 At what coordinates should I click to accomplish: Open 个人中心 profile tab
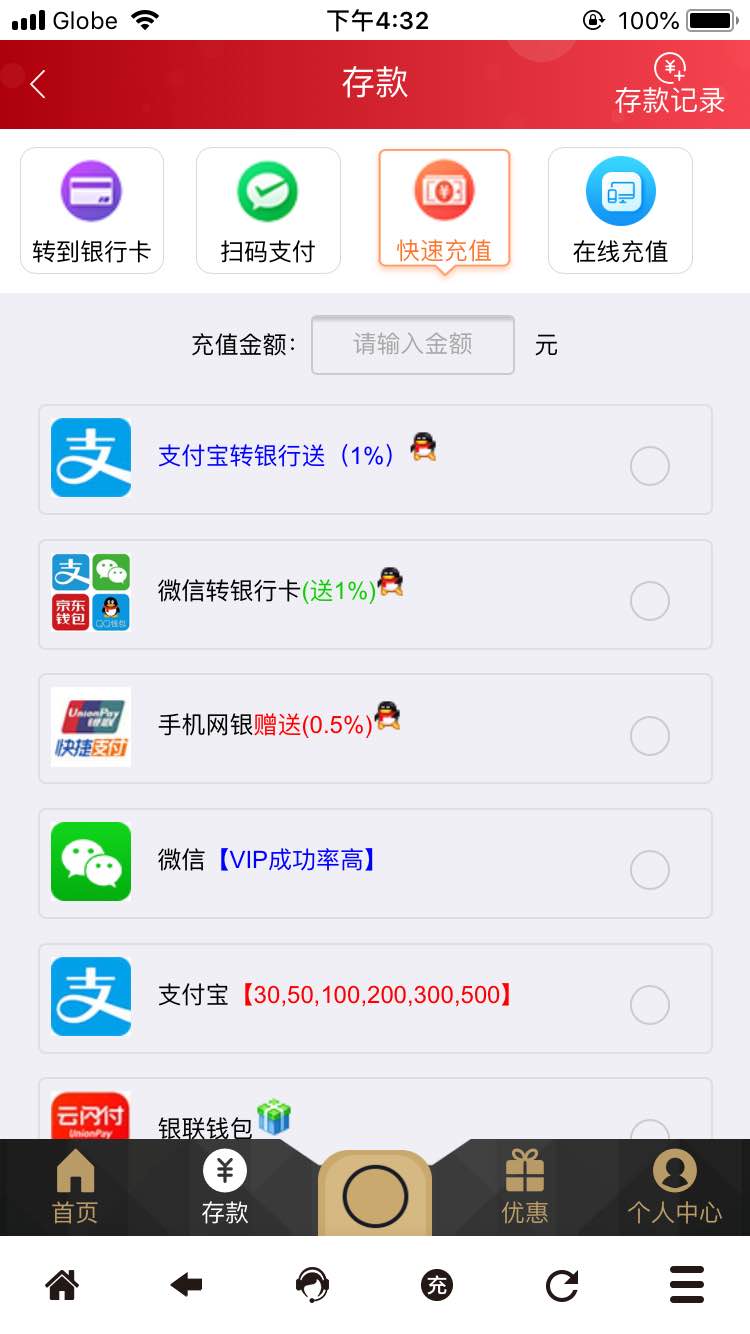click(x=675, y=1188)
